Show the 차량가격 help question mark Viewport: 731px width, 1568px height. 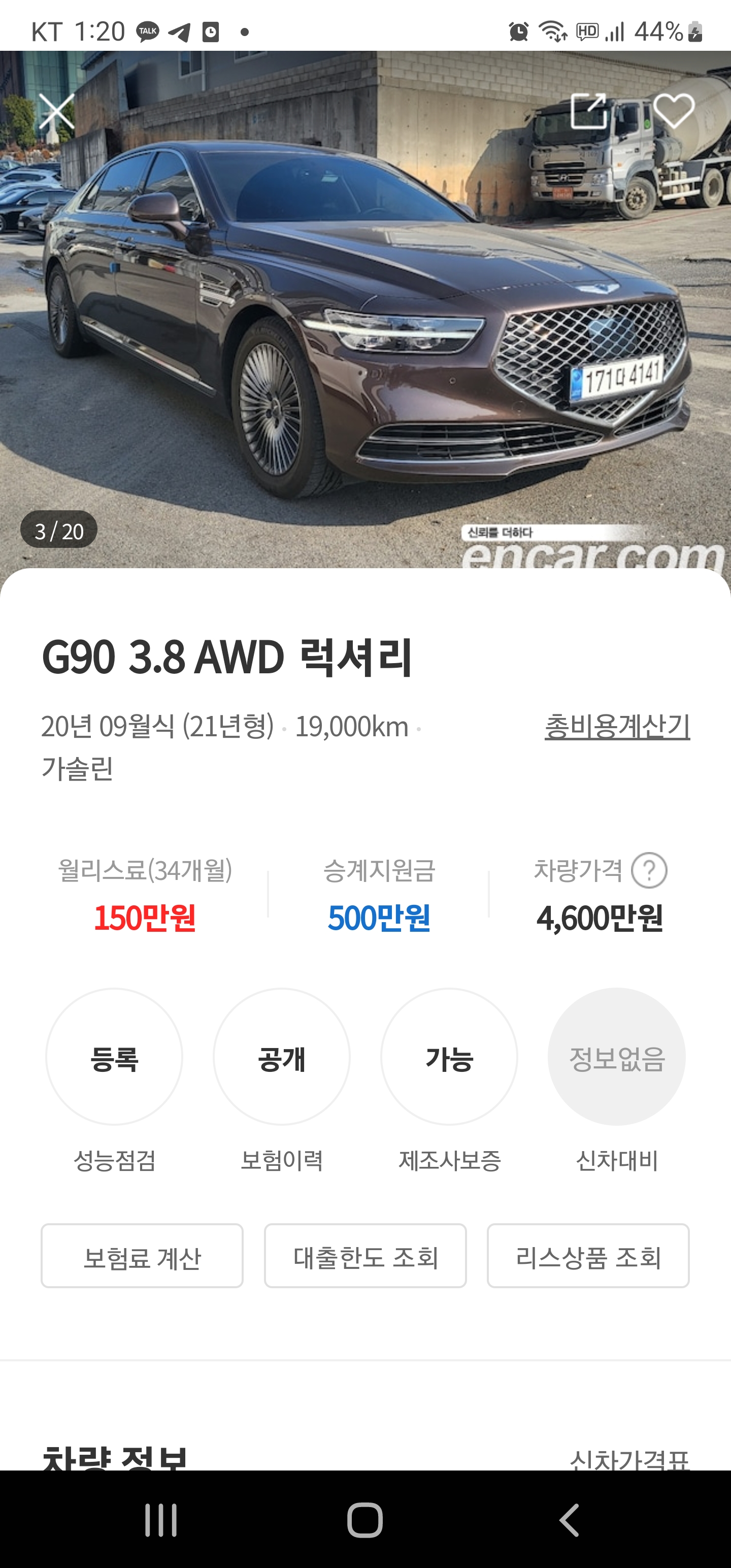click(649, 871)
